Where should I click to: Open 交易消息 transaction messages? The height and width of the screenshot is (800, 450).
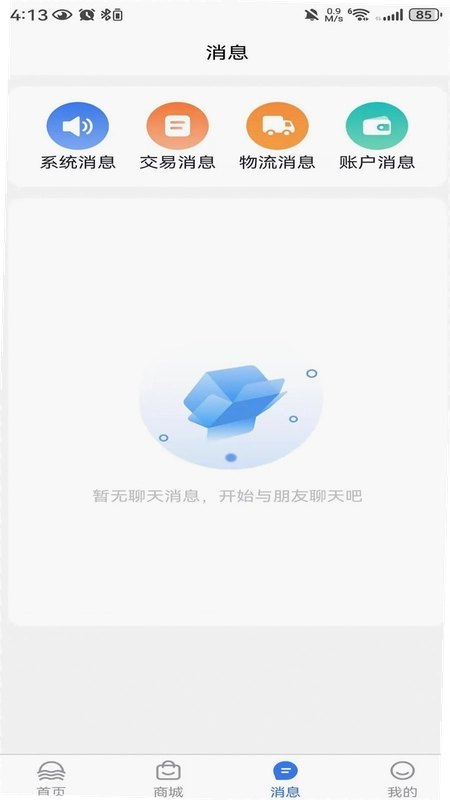tap(178, 136)
